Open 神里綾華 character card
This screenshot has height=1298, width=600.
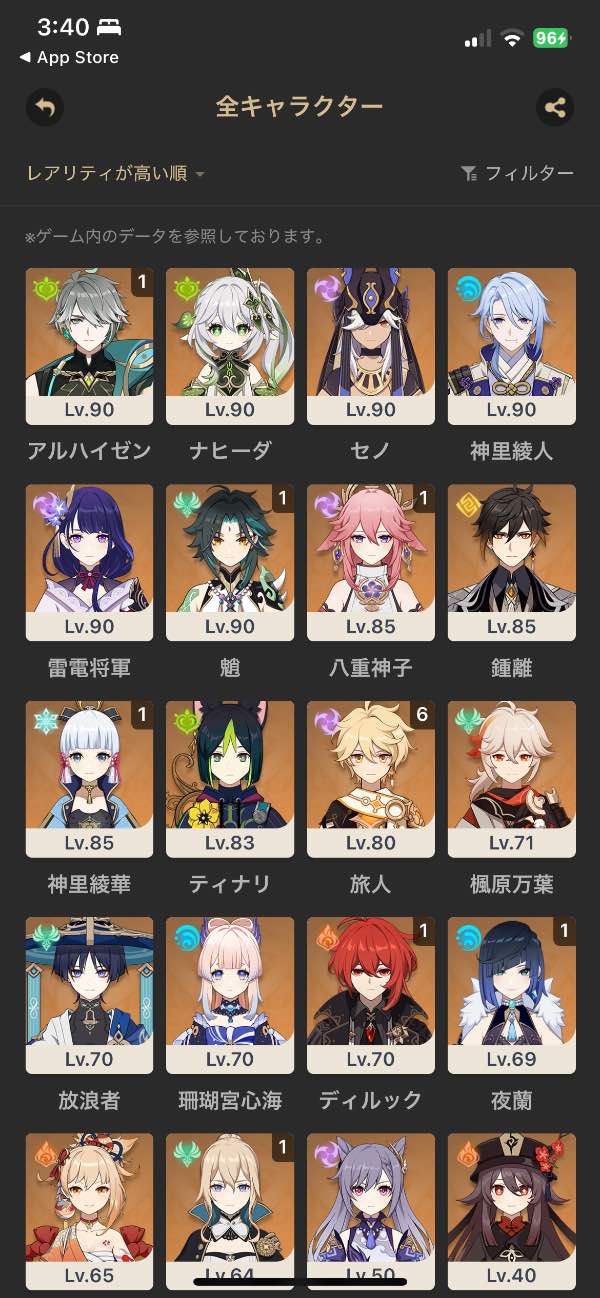89,779
